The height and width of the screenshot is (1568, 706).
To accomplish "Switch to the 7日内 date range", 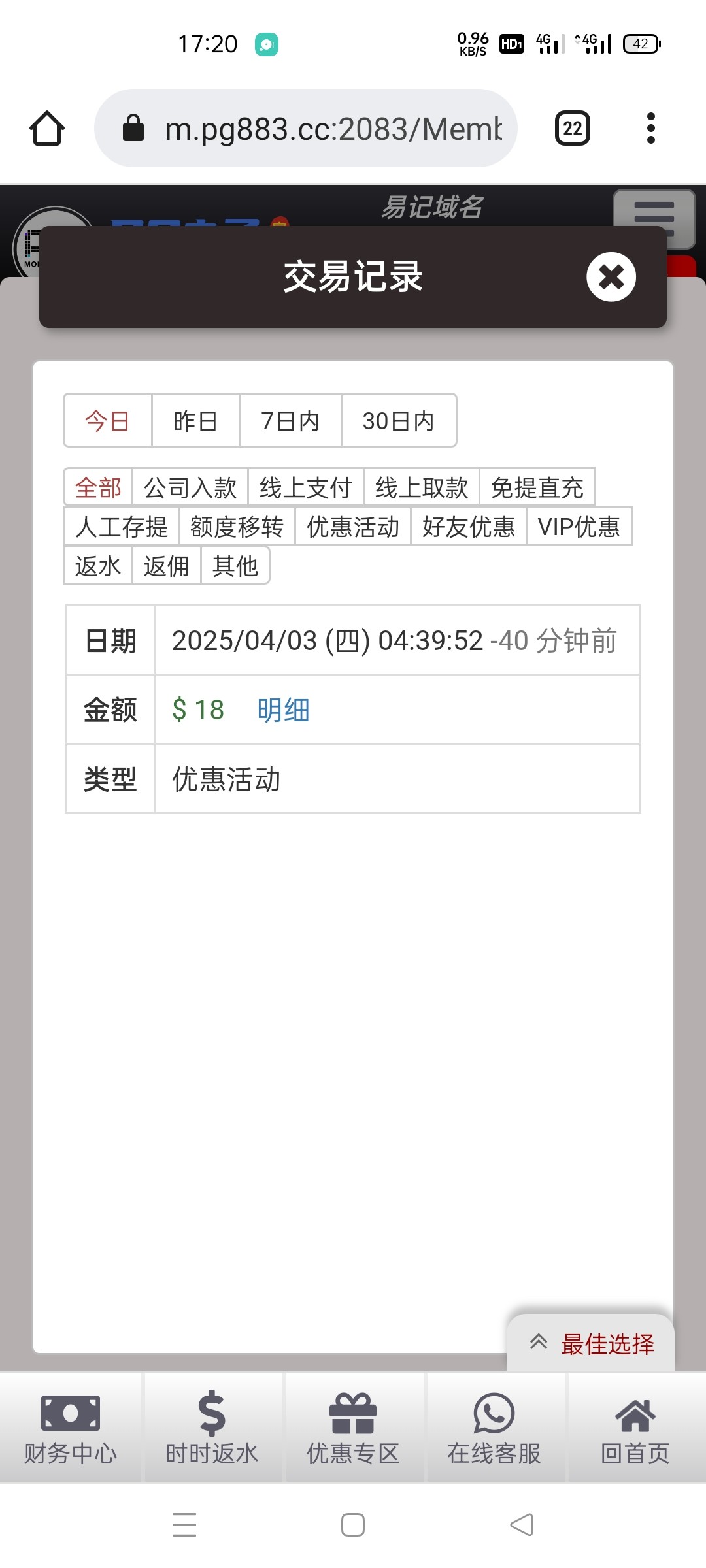I will 290,421.
